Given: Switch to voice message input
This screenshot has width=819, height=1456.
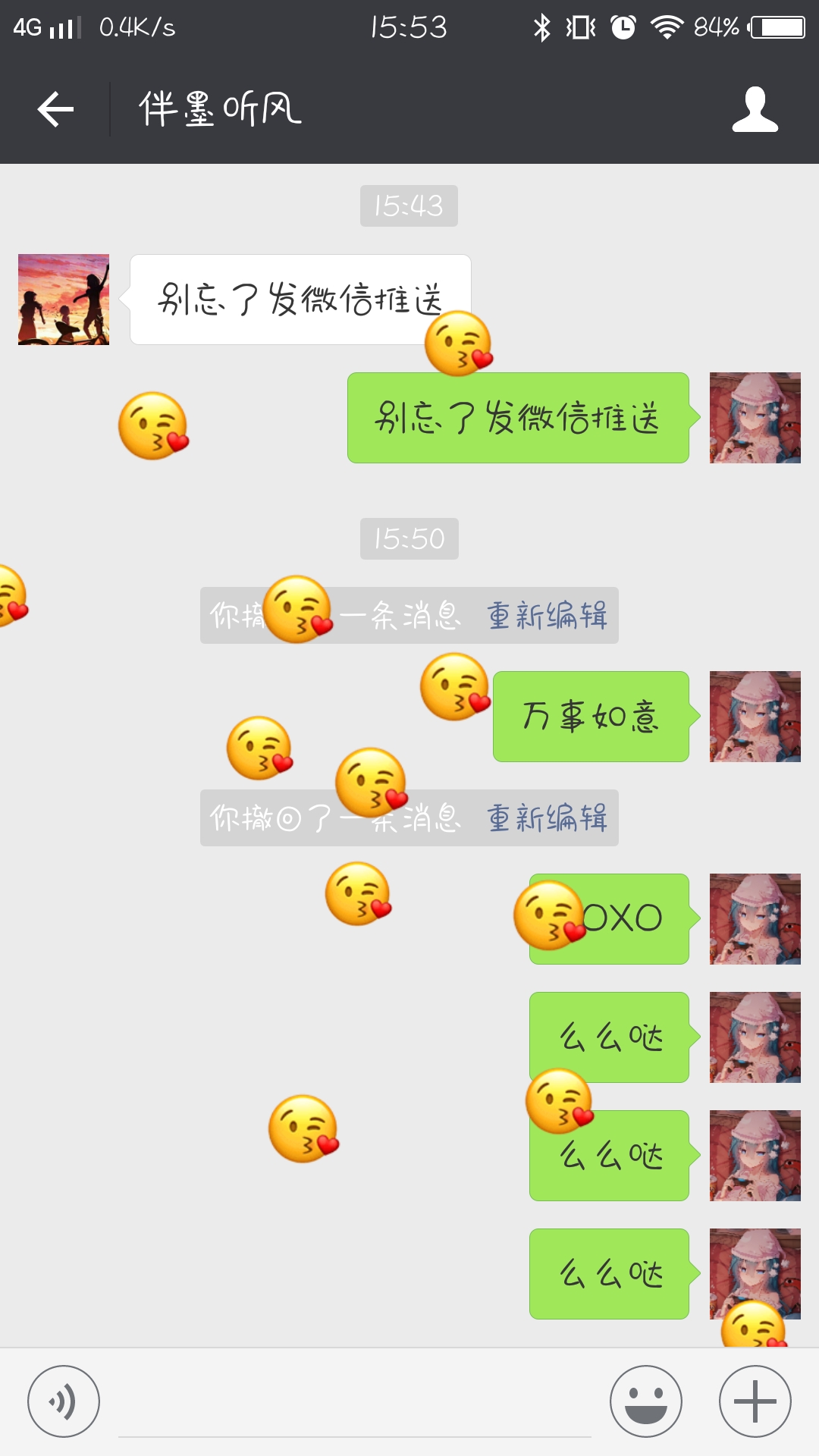Looking at the screenshot, I should tap(64, 1401).
